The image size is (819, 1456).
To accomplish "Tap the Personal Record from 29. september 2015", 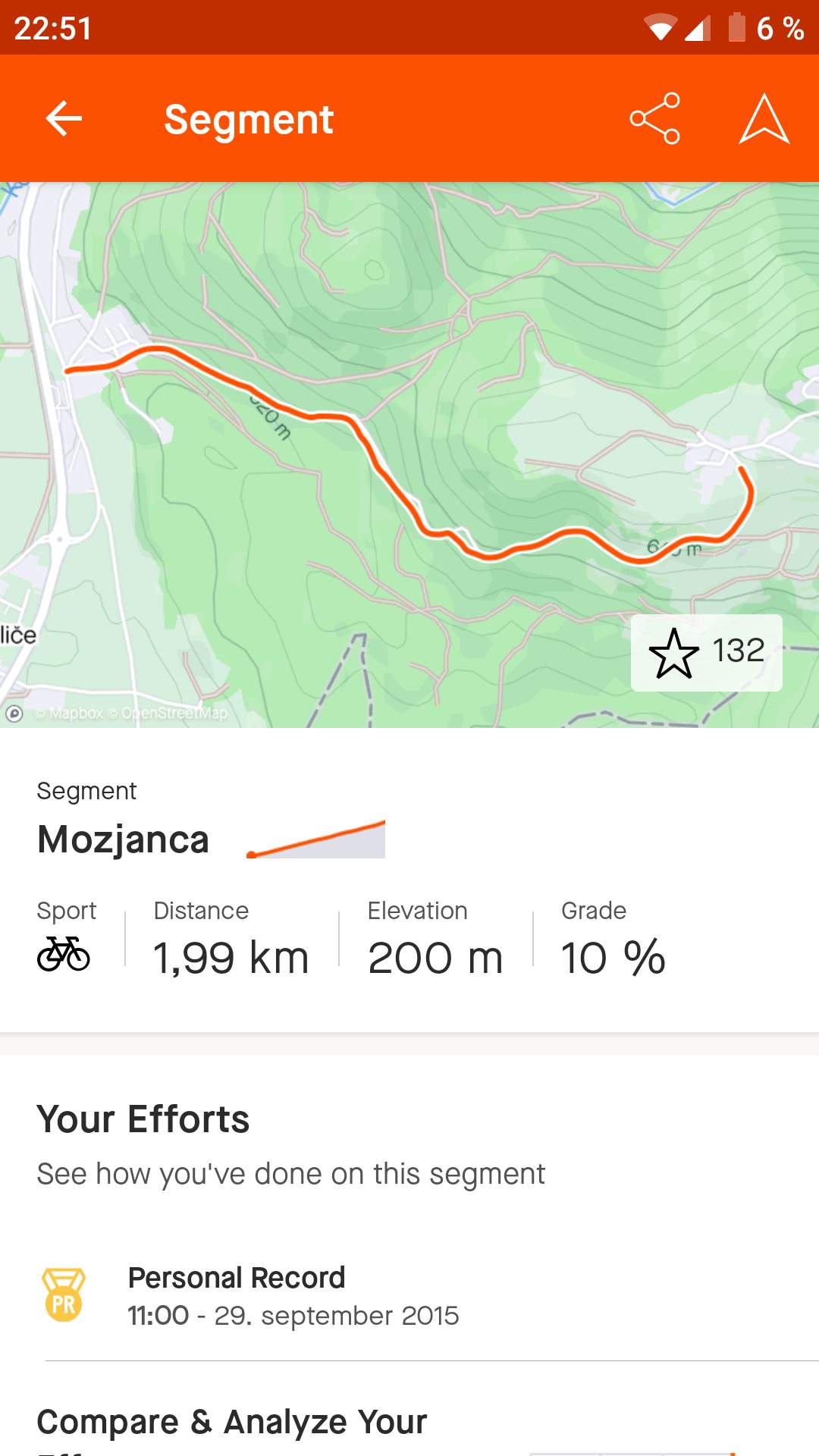I will click(x=294, y=1316).
